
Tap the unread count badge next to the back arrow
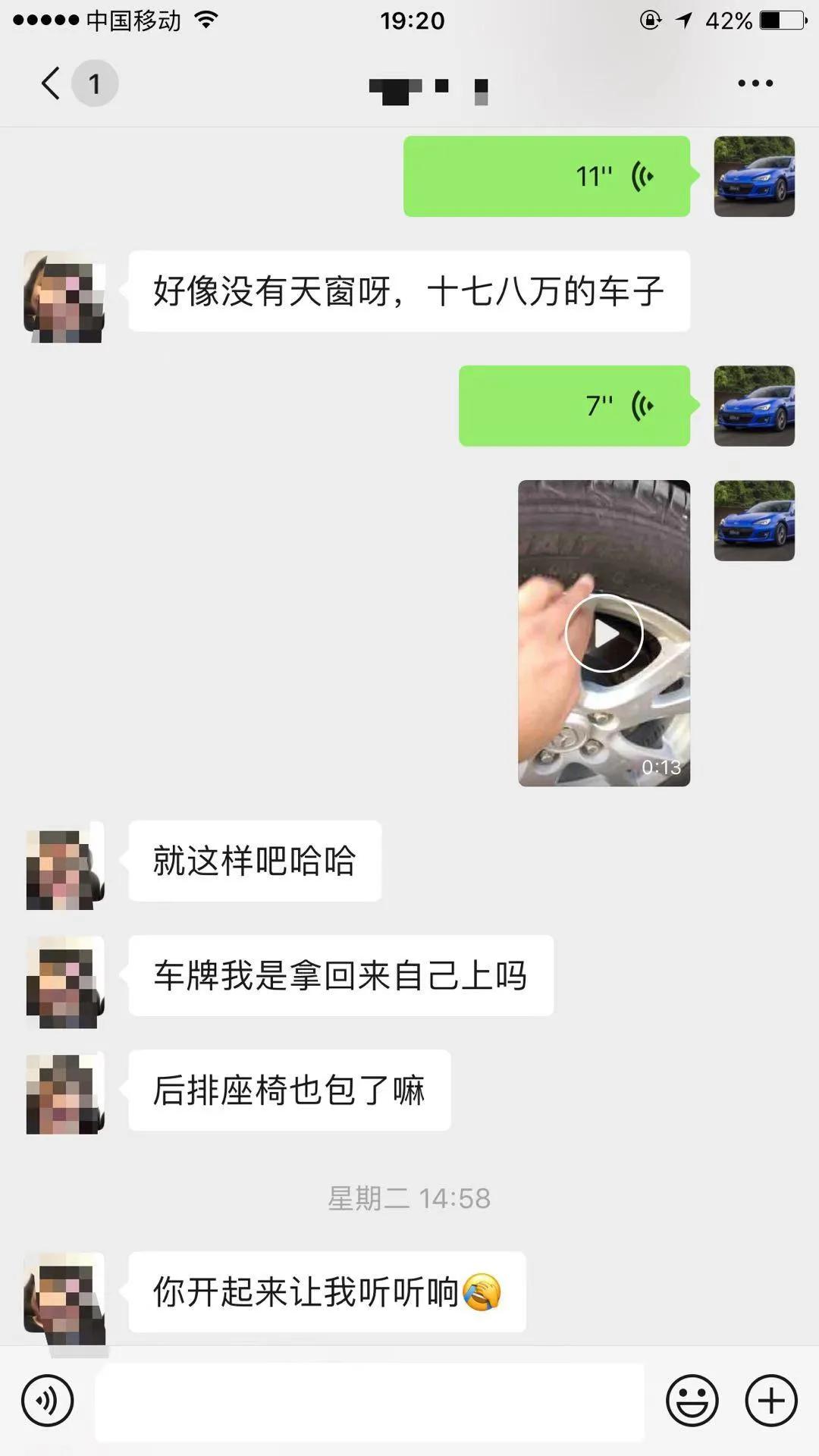[x=95, y=83]
